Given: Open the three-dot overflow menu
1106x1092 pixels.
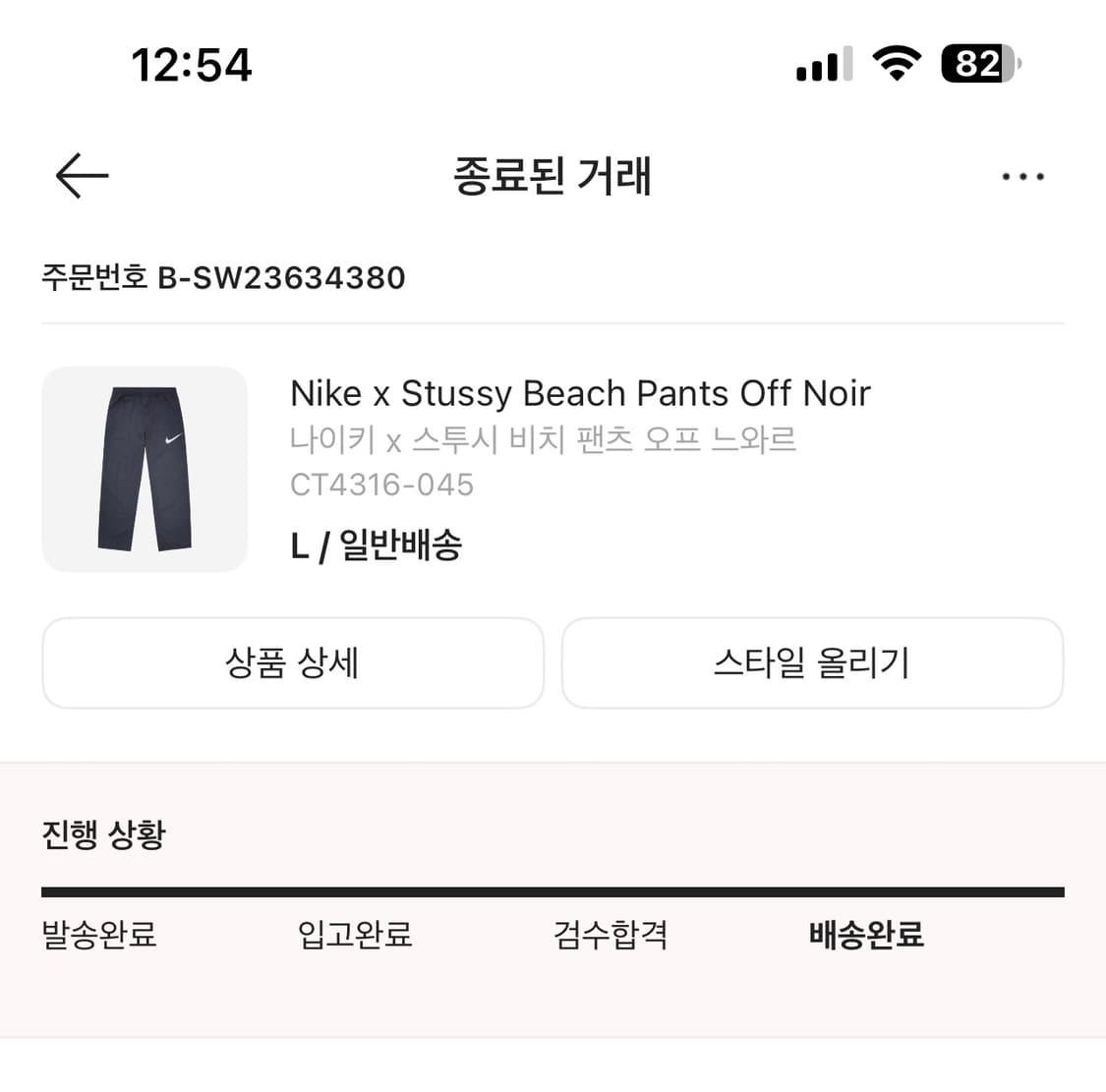Looking at the screenshot, I should 1022,177.
